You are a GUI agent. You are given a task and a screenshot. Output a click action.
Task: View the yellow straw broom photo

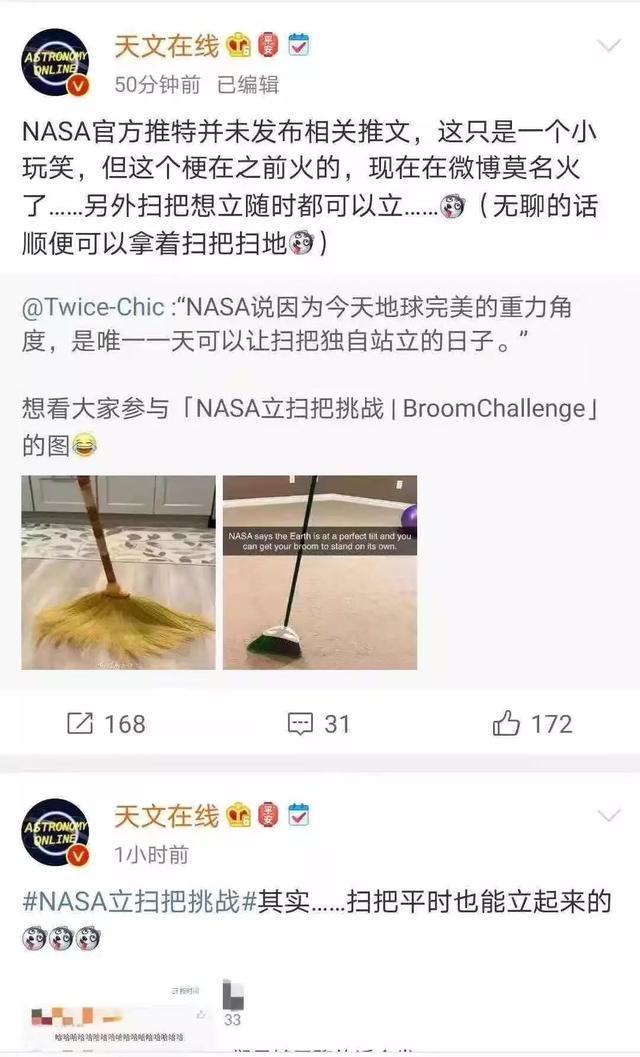(x=119, y=572)
